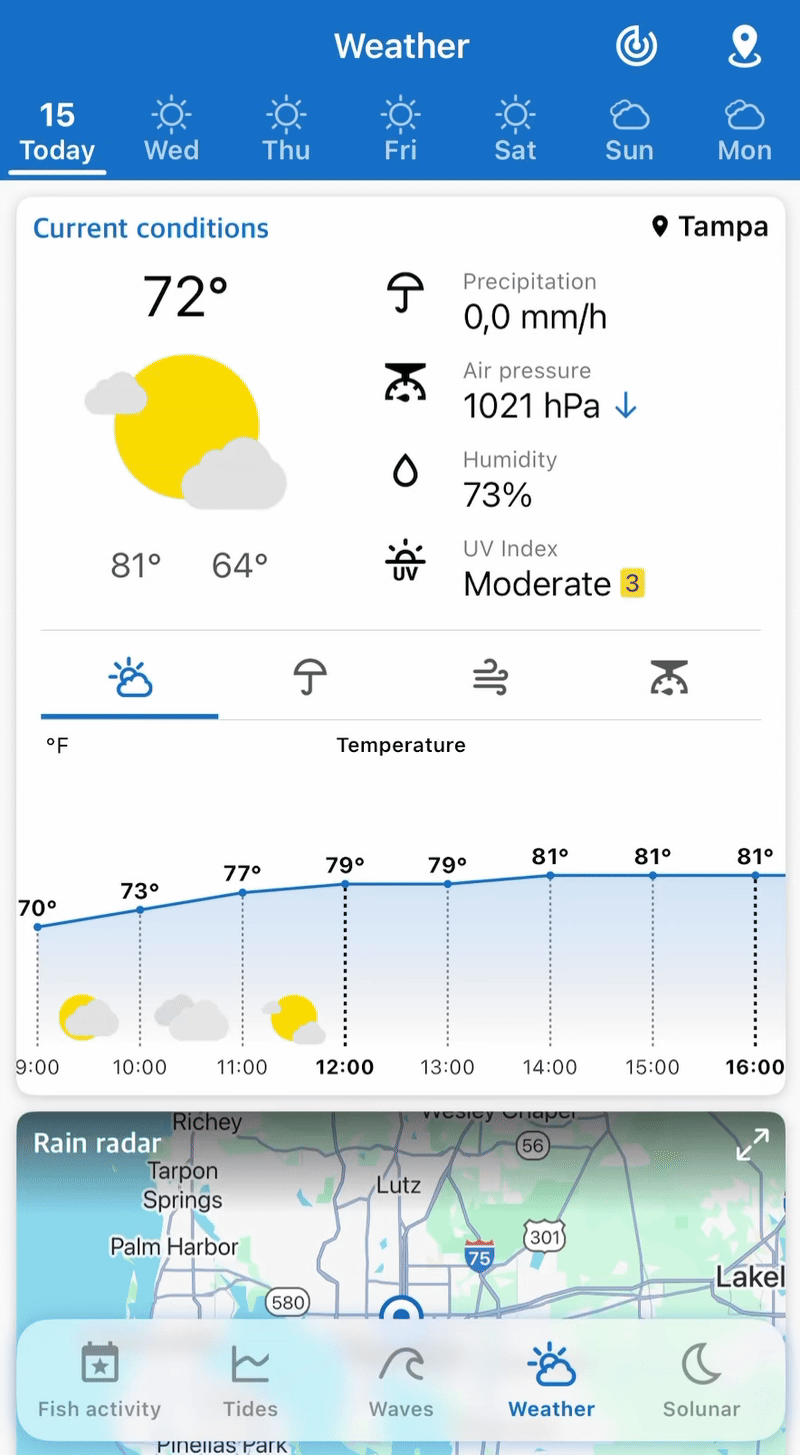This screenshot has height=1455, width=800.
Task: View the air pressure chart tab
Action: point(669,677)
